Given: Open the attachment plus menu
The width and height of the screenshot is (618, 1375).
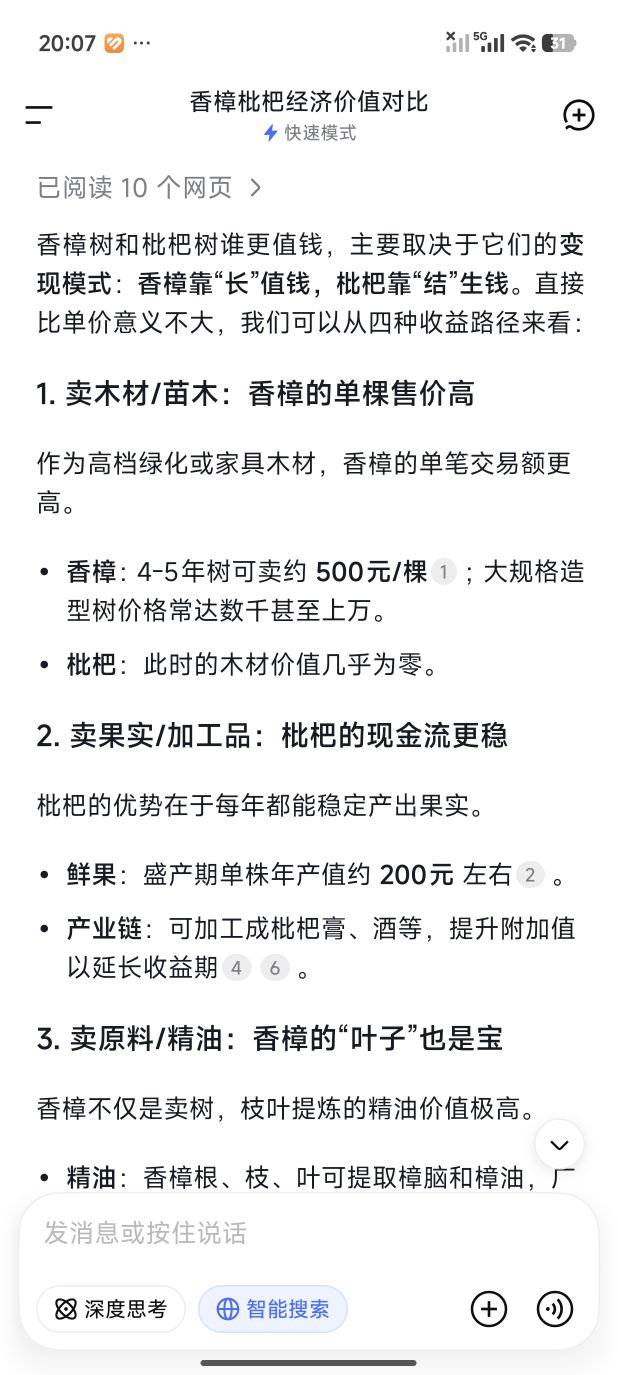Looking at the screenshot, I should (489, 1309).
